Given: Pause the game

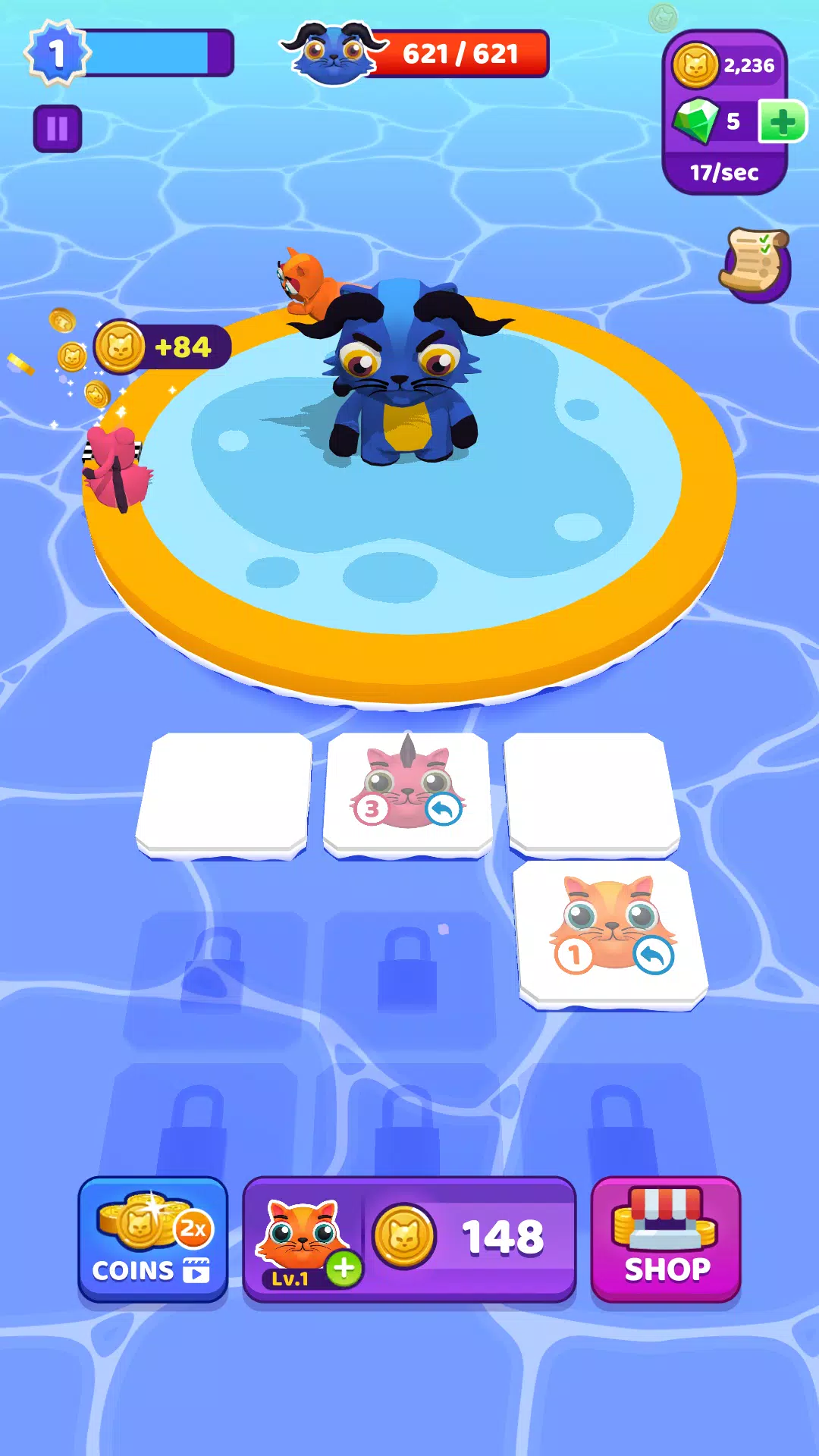Looking at the screenshot, I should point(57,128).
